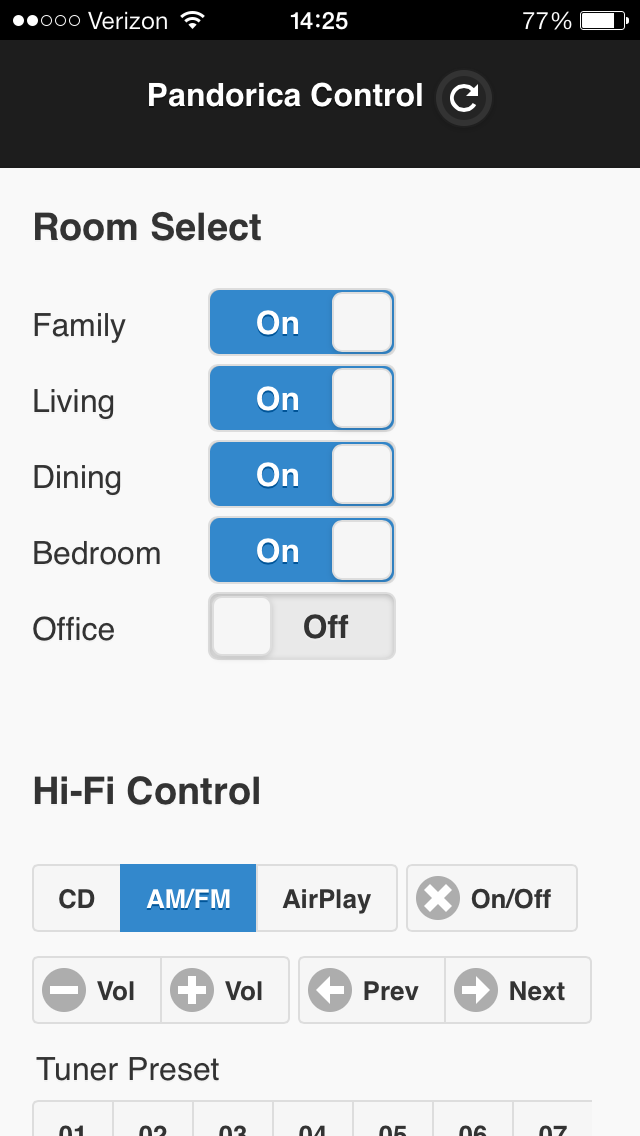Raise volume with the plus Vol button
Image resolution: width=640 pixels, height=1136 pixels.
(225, 990)
